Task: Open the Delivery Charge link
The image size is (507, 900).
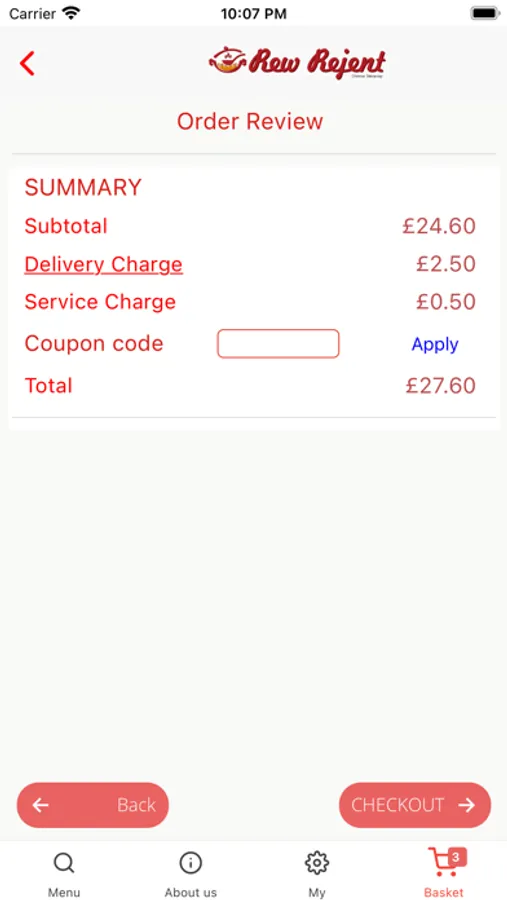Action: pos(103,265)
